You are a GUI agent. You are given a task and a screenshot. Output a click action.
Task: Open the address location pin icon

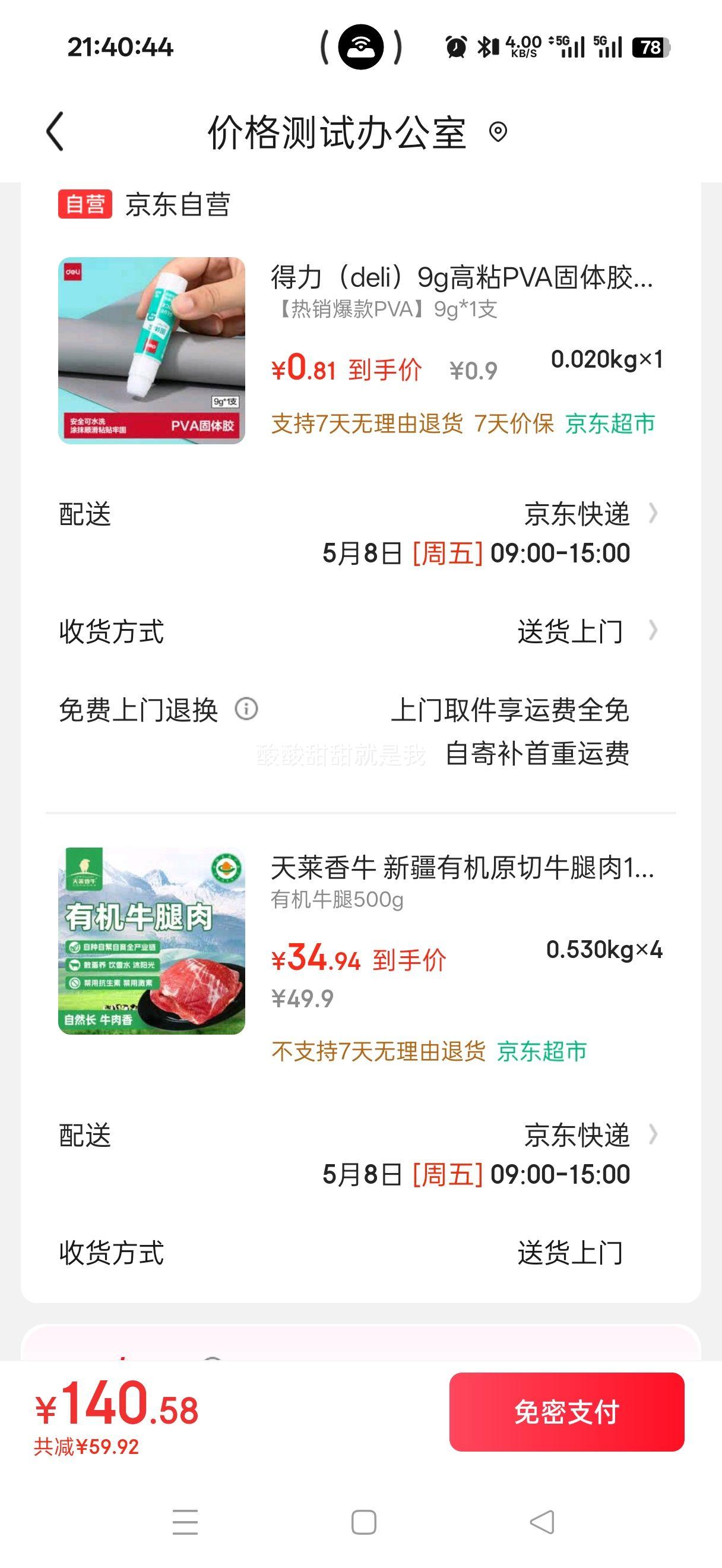[x=498, y=131]
